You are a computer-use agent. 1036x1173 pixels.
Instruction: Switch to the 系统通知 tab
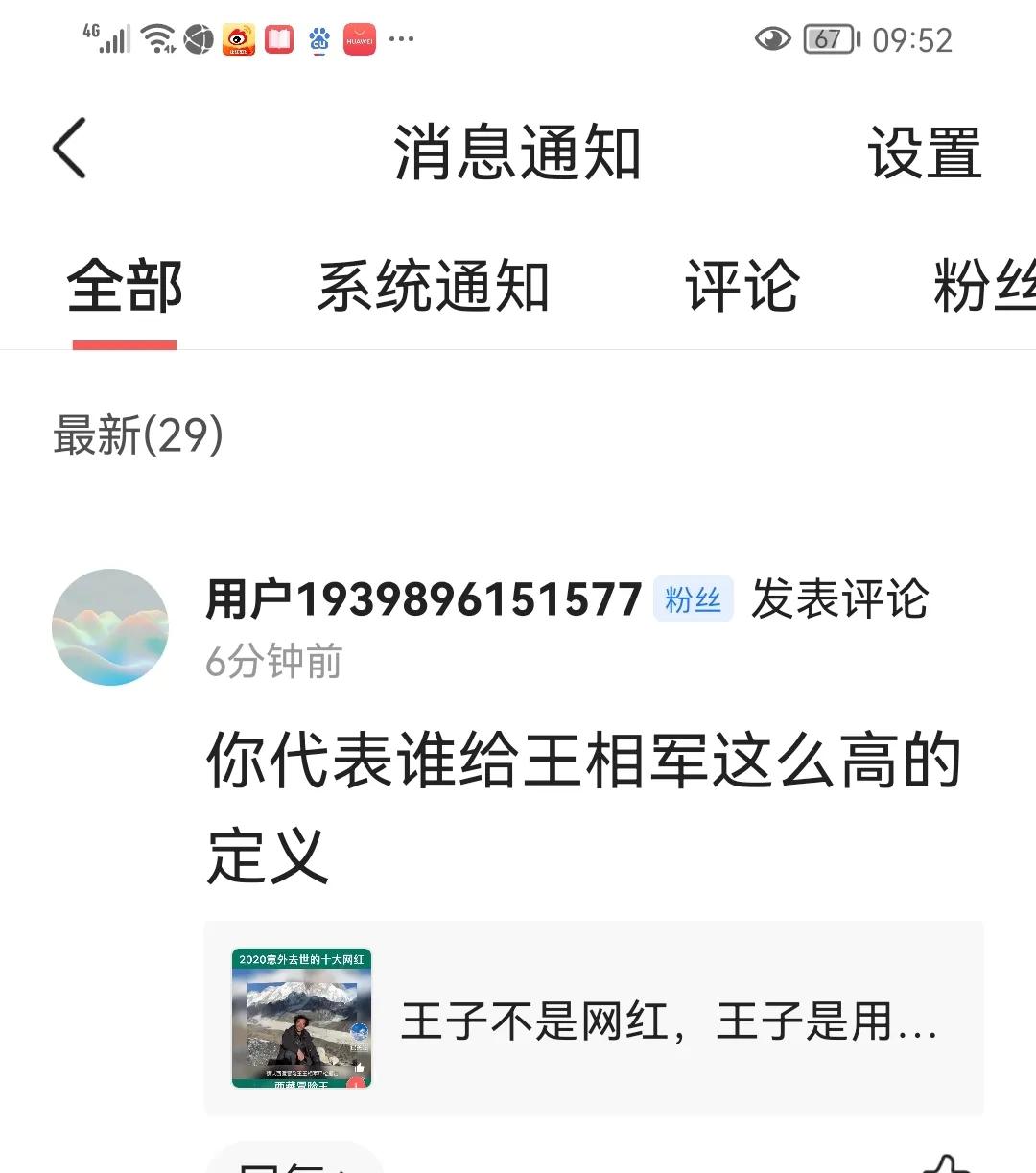click(x=433, y=287)
